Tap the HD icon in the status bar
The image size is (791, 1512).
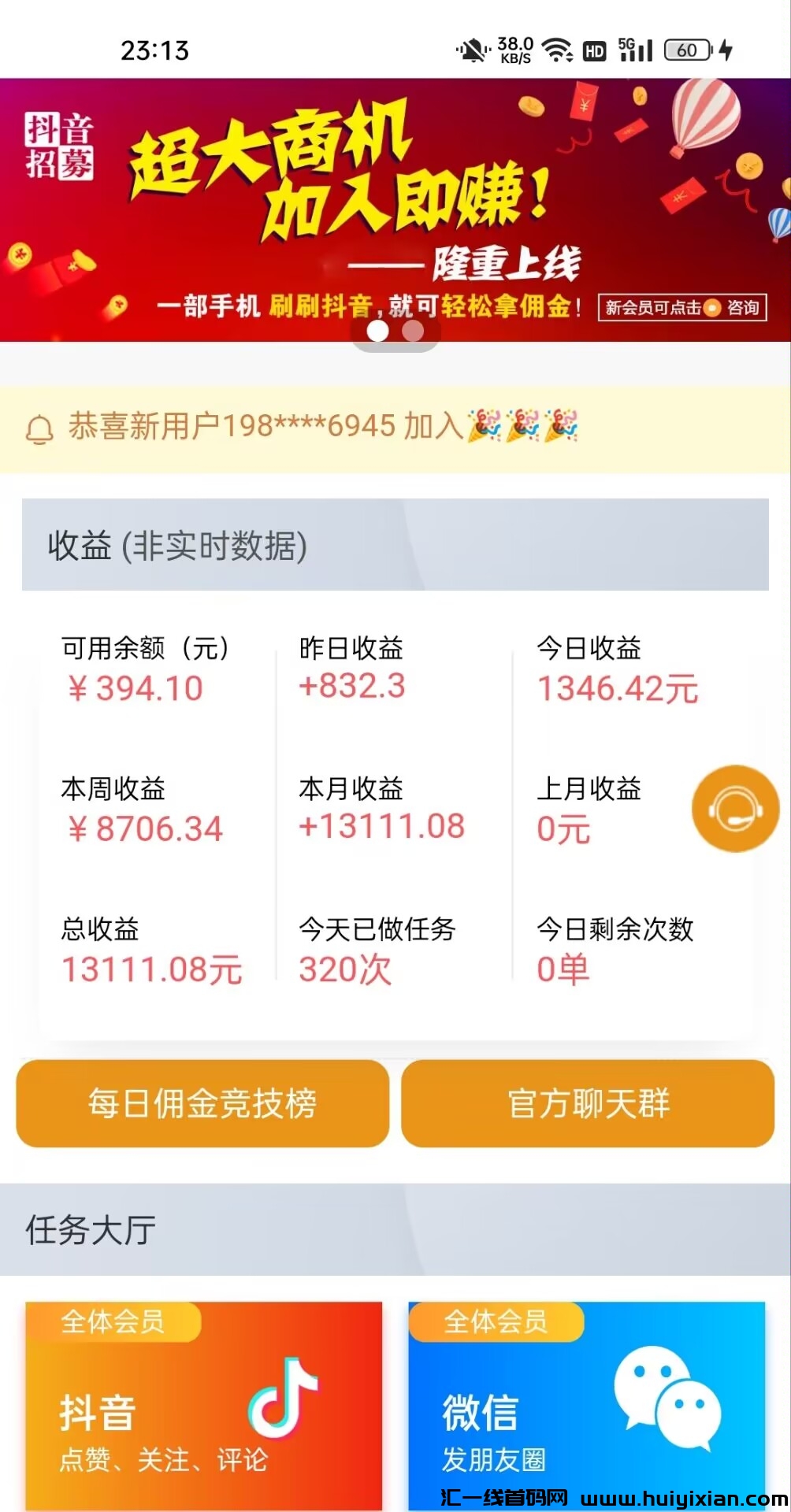click(x=593, y=50)
